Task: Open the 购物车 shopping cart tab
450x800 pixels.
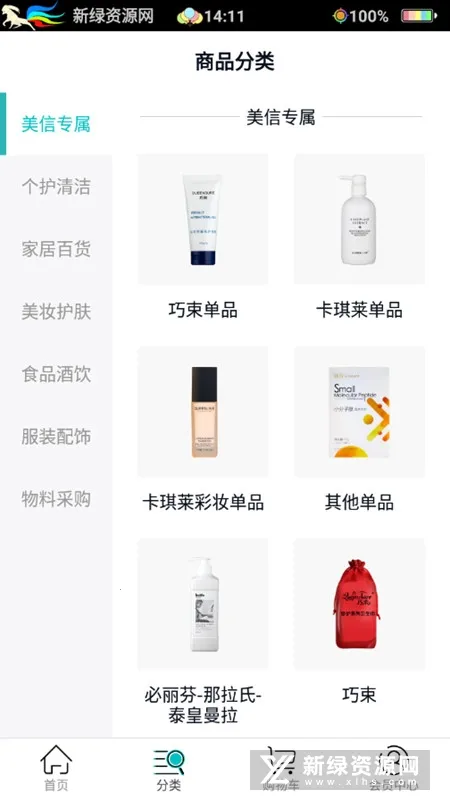Action: pos(281,768)
